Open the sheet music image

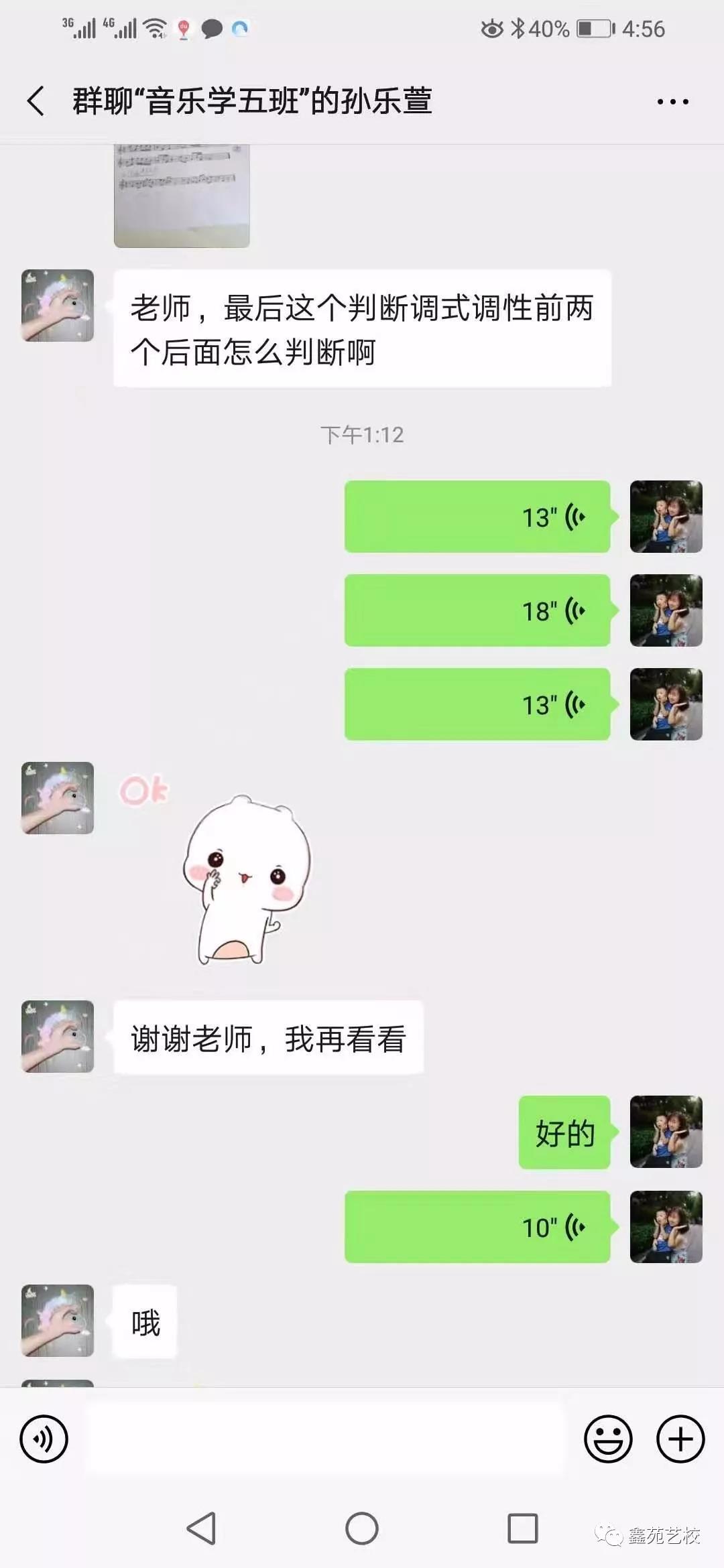[x=182, y=195]
